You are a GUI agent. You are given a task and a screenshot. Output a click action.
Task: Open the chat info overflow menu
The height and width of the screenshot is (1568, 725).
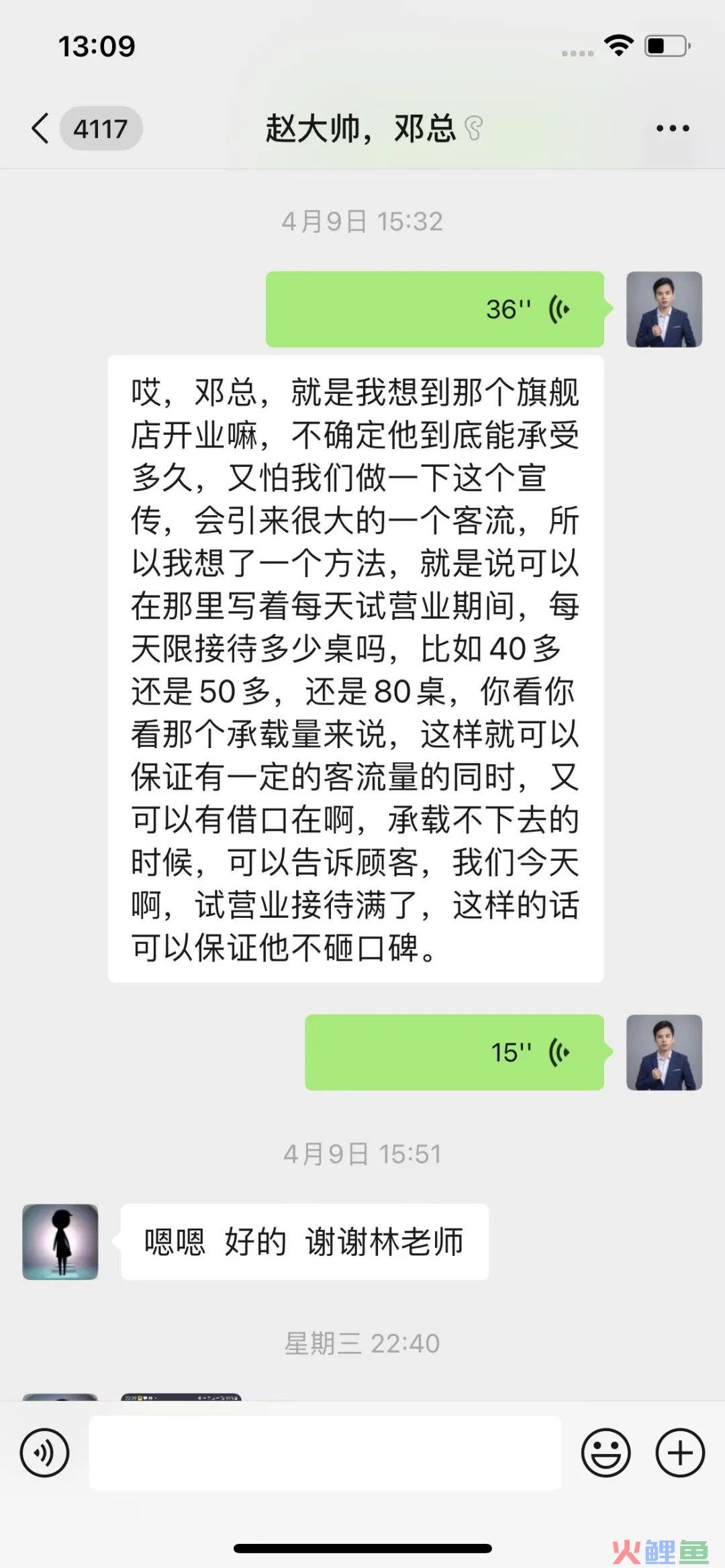point(672,128)
